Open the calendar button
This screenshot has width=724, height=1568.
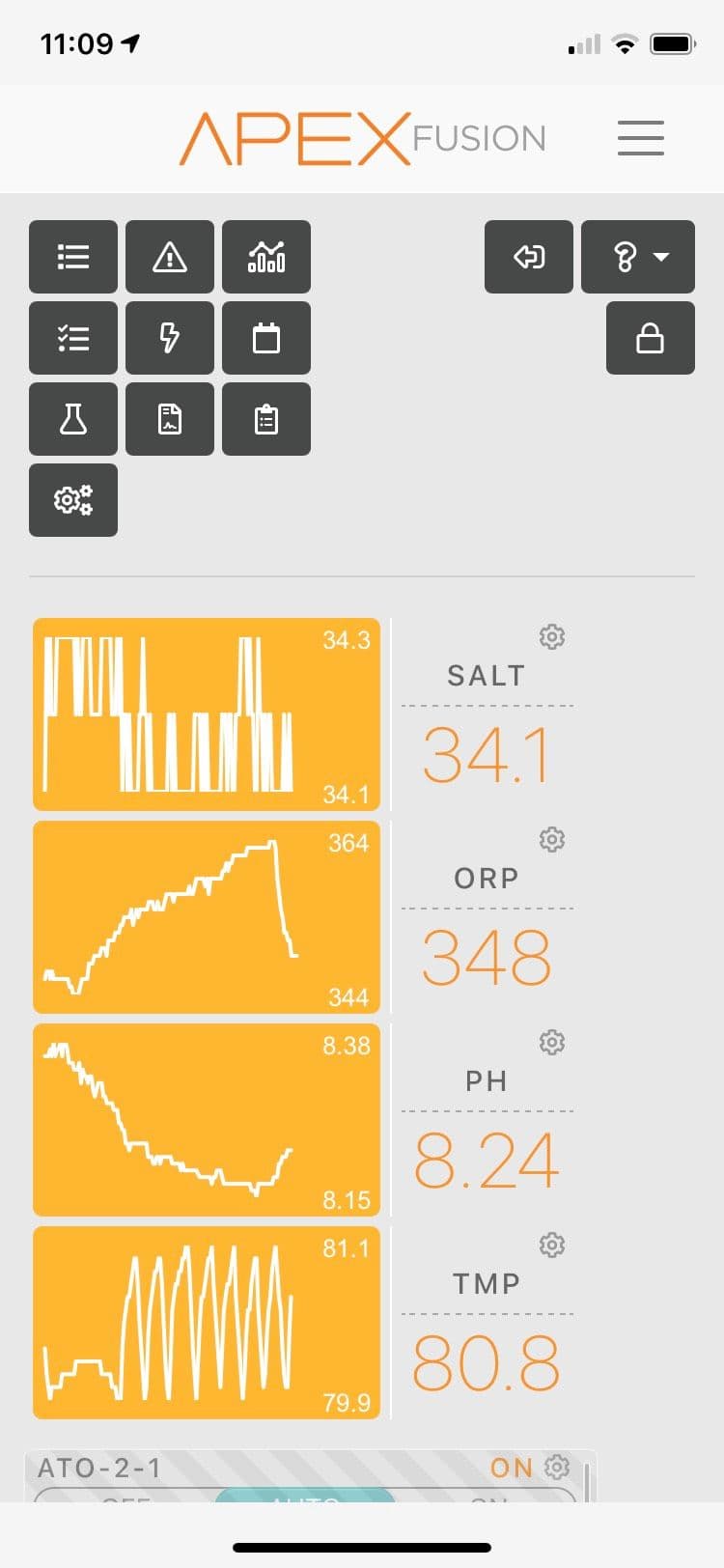266,338
